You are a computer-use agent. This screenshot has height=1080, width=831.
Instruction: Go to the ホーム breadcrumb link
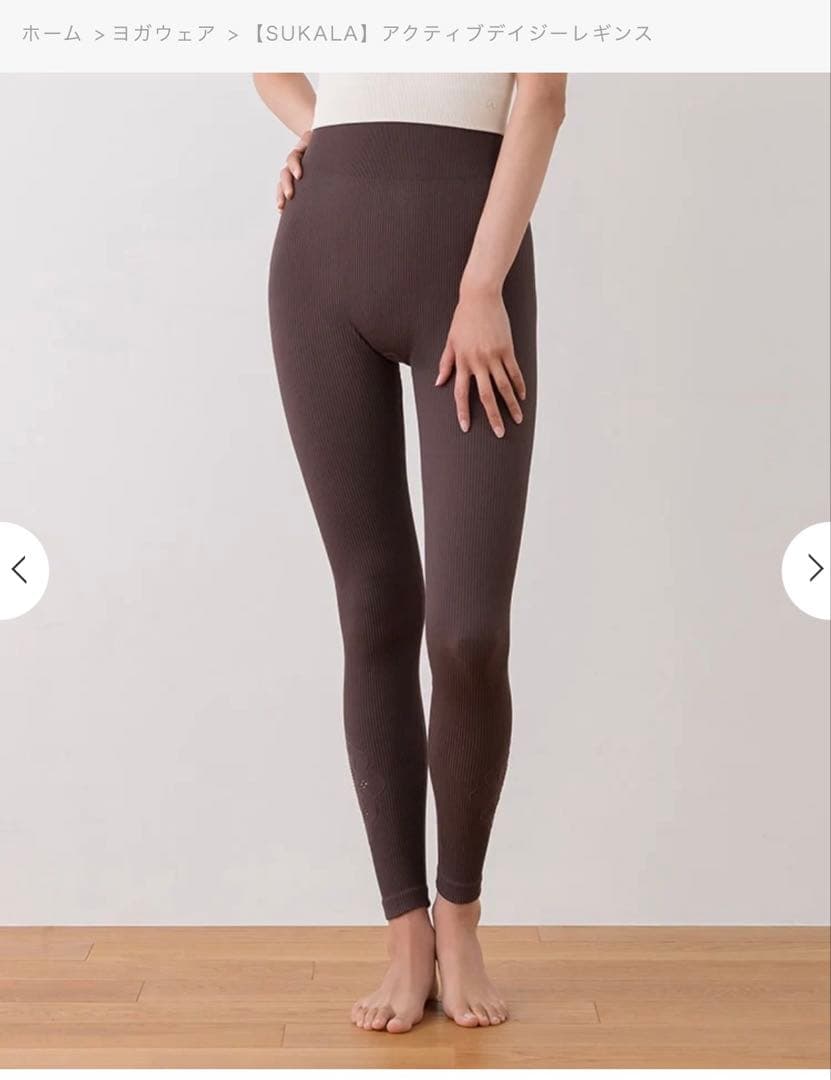[51, 34]
